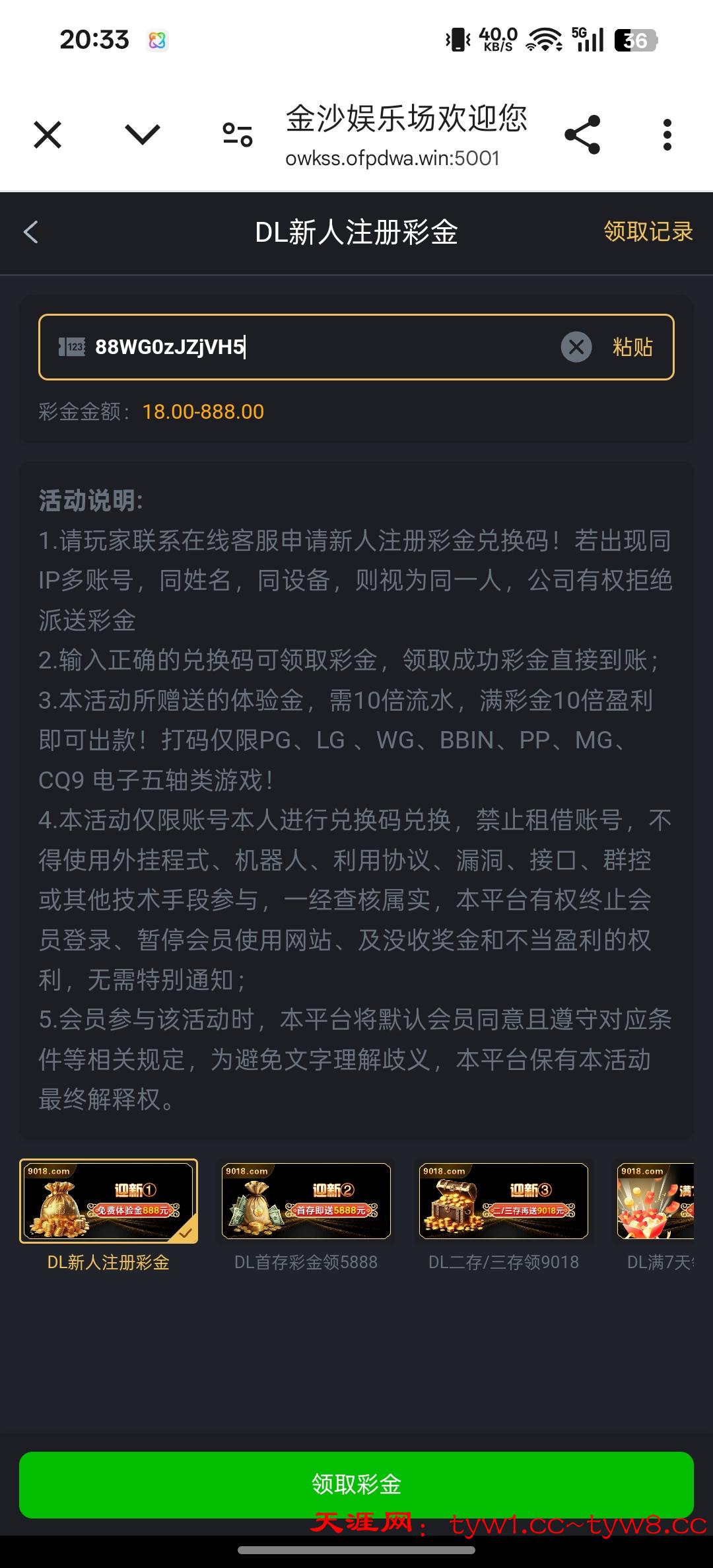Tap the green 领取彩金 button
The image size is (713, 1568).
tap(356, 1484)
